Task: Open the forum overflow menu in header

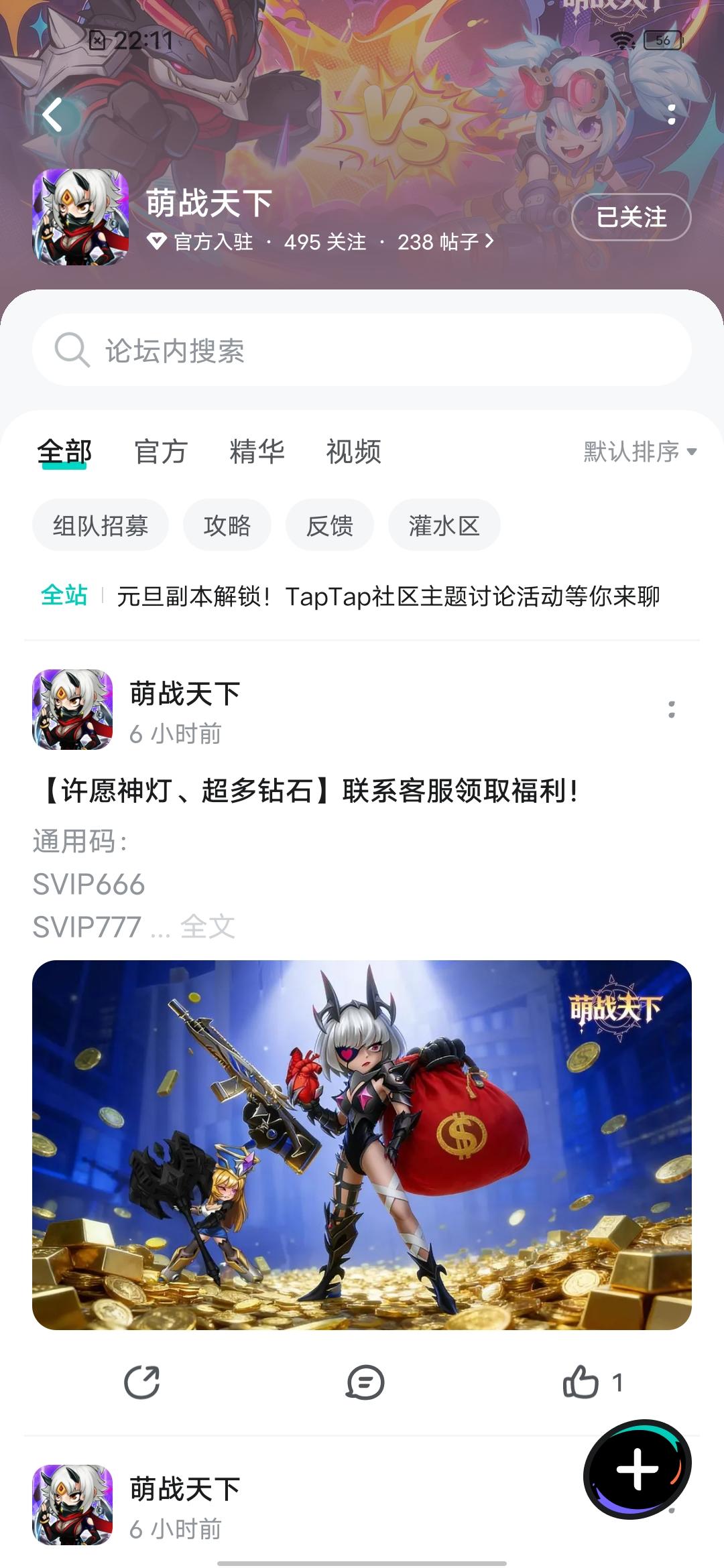Action: pos(671,115)
